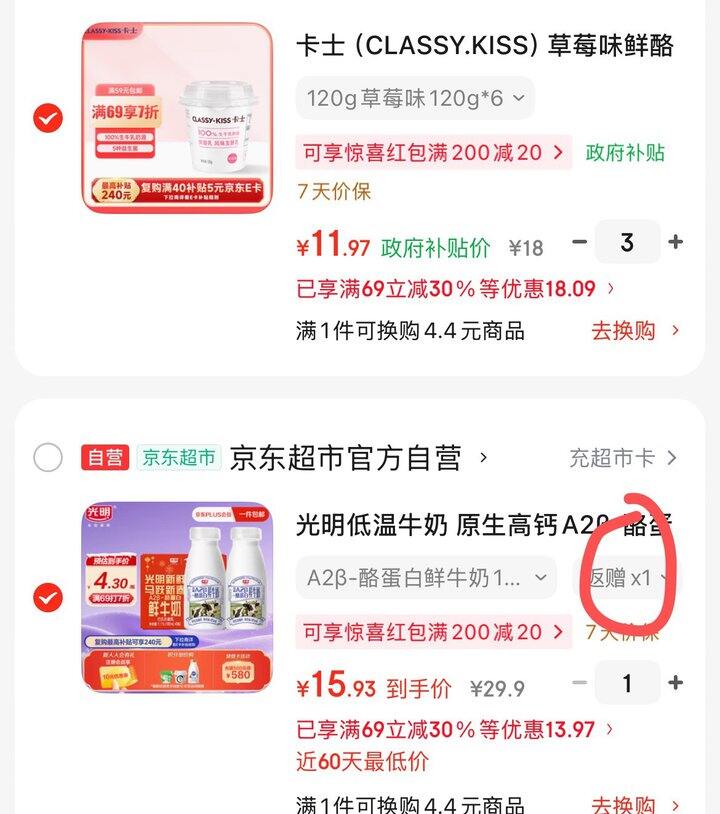Image resolution: width=720 pixels, height=814 pixels.
Task: Edit the yogurt quantity field showing 3
Action: pos(627,242)
